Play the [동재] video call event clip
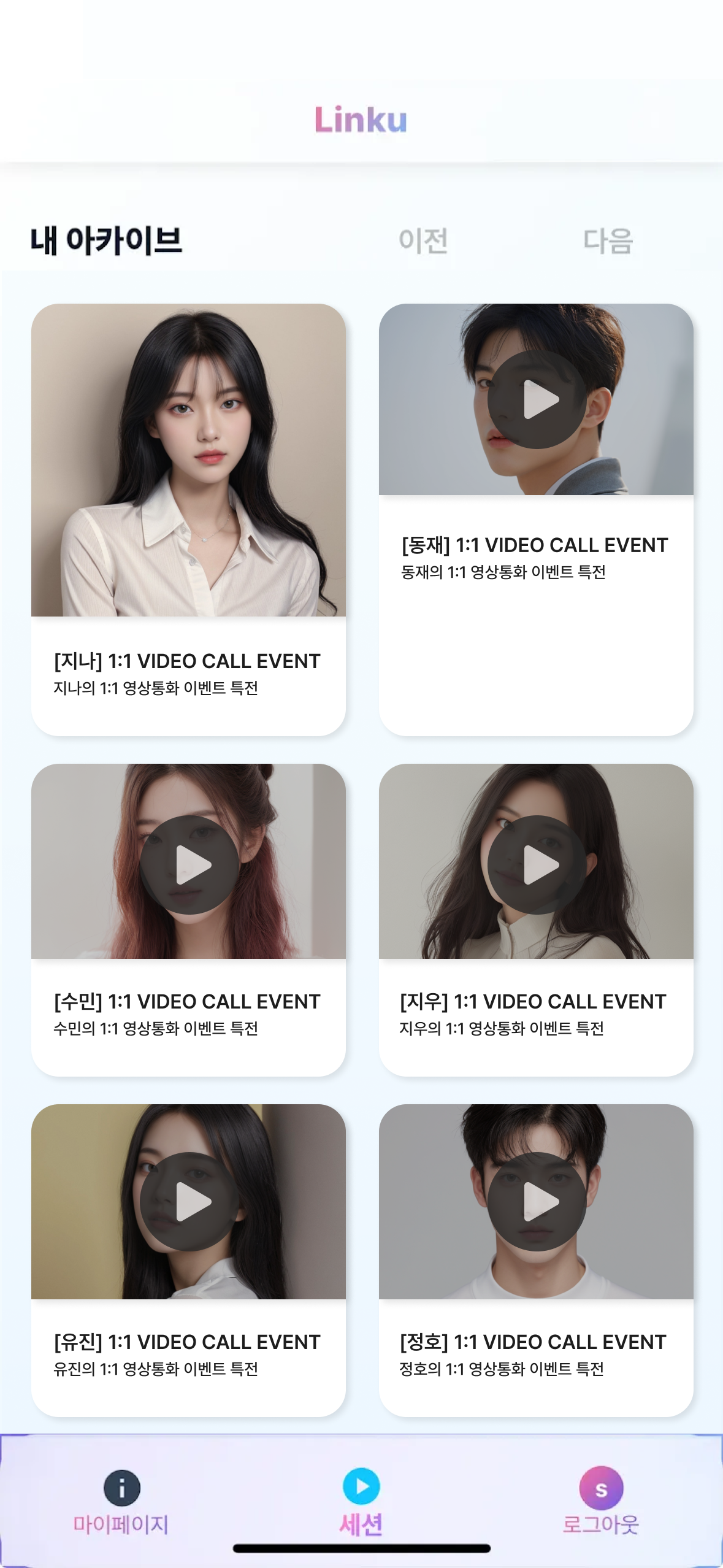The height and width of the screenshot is (1568, 723). pos(537,399)
